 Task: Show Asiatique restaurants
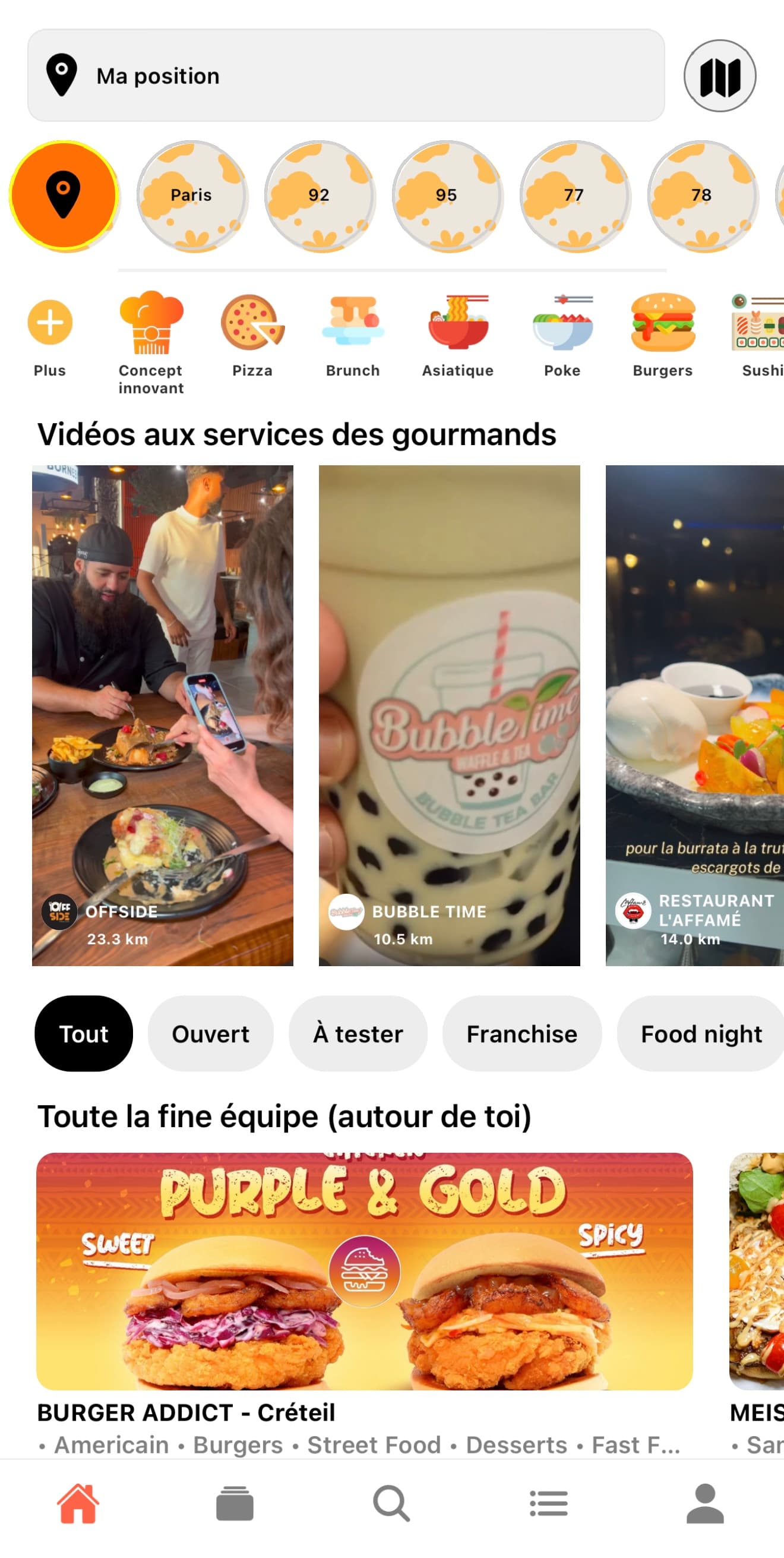coord(457,335)
